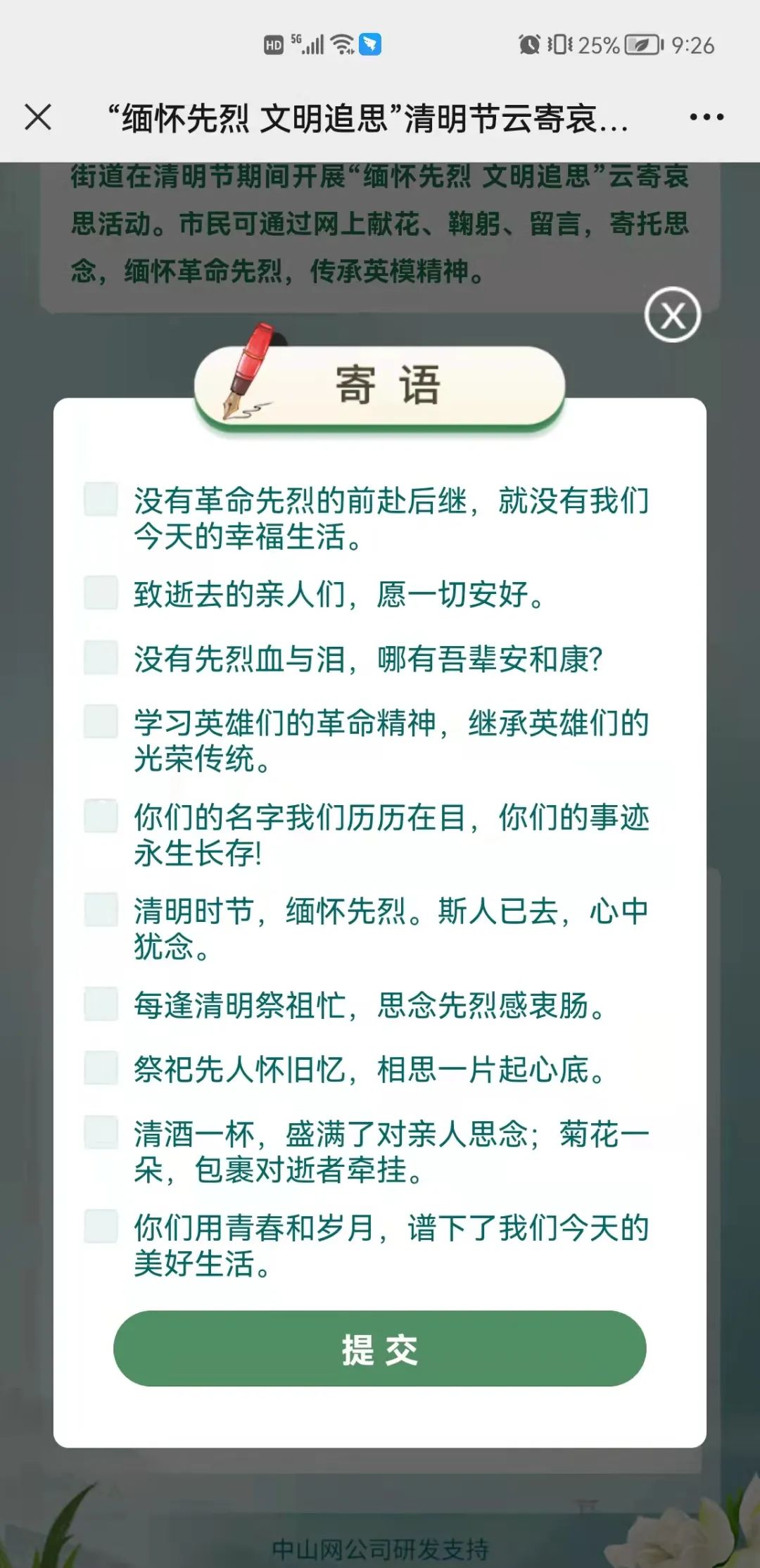Image resolution: width=760 pixels, height=1568 pixels.
Task: Select 清明时节，缅怀先烈 message
Action: [101, 909]
